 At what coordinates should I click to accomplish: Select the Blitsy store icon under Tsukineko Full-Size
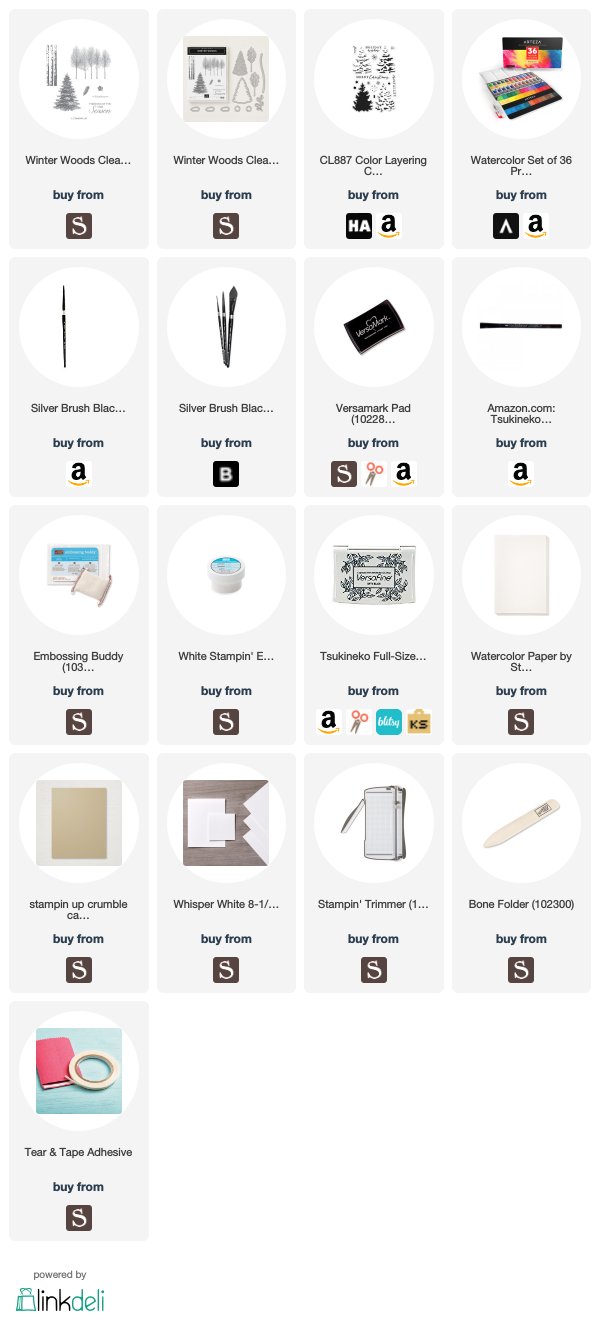tap(388, 723)
